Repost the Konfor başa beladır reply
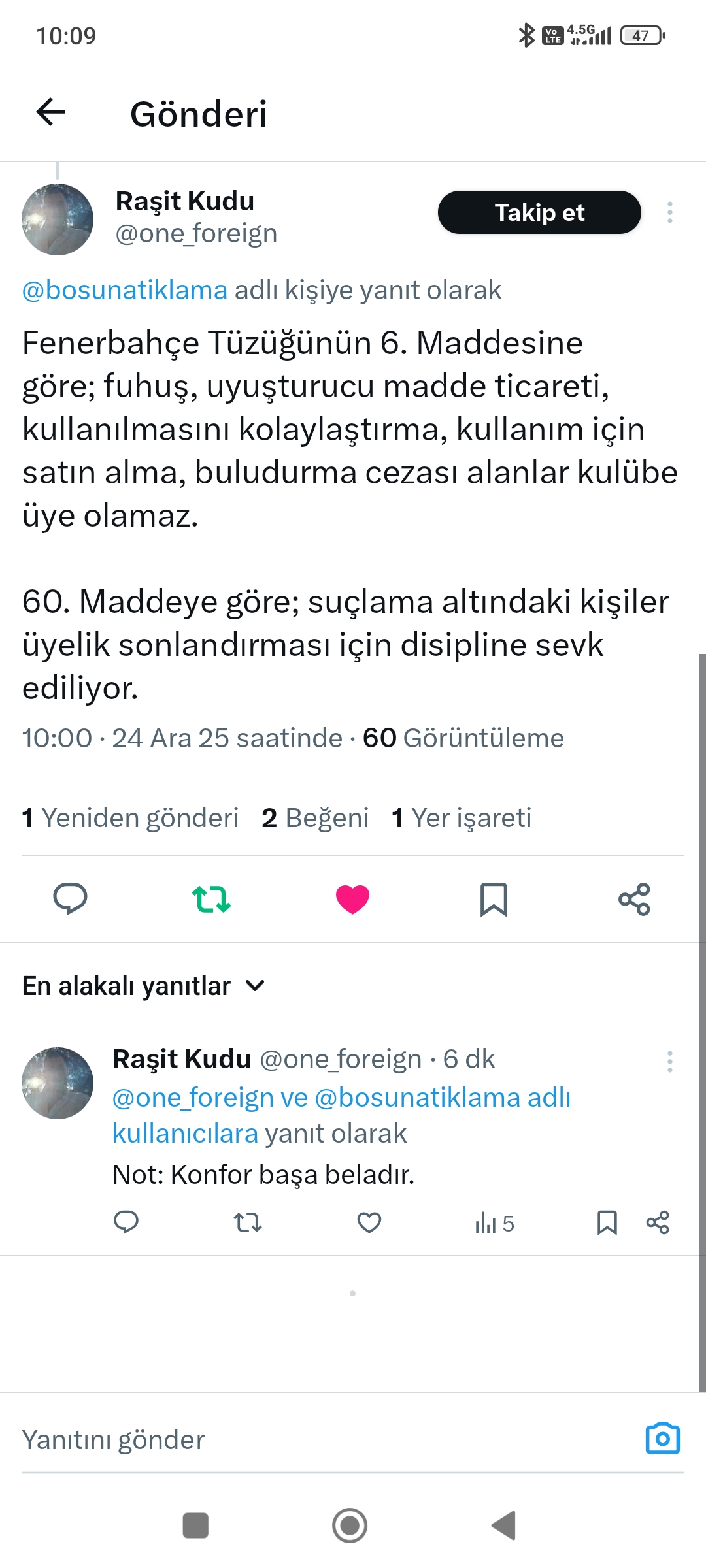706x1568 pixels. coord(248,1222)
